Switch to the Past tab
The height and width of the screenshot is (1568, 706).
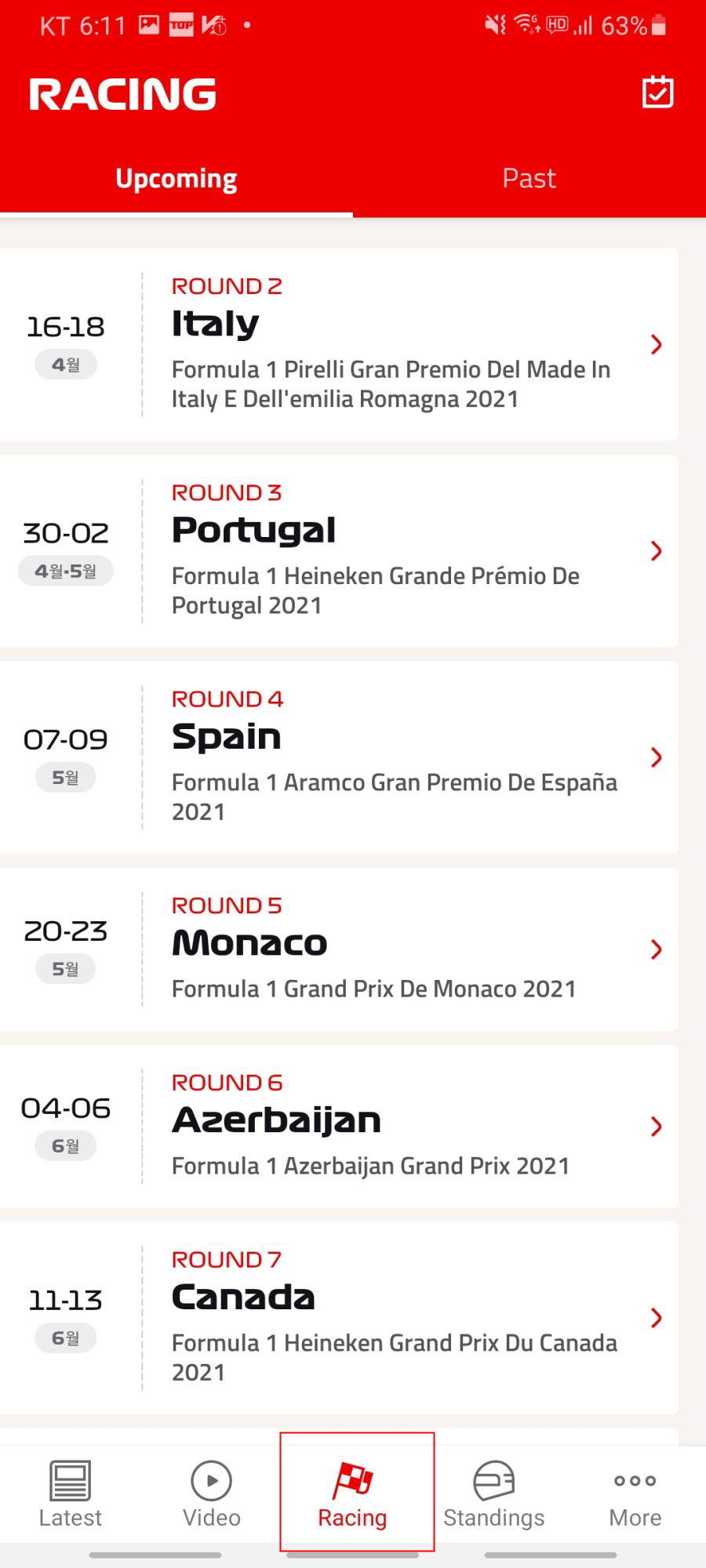(x=529, y=179)
